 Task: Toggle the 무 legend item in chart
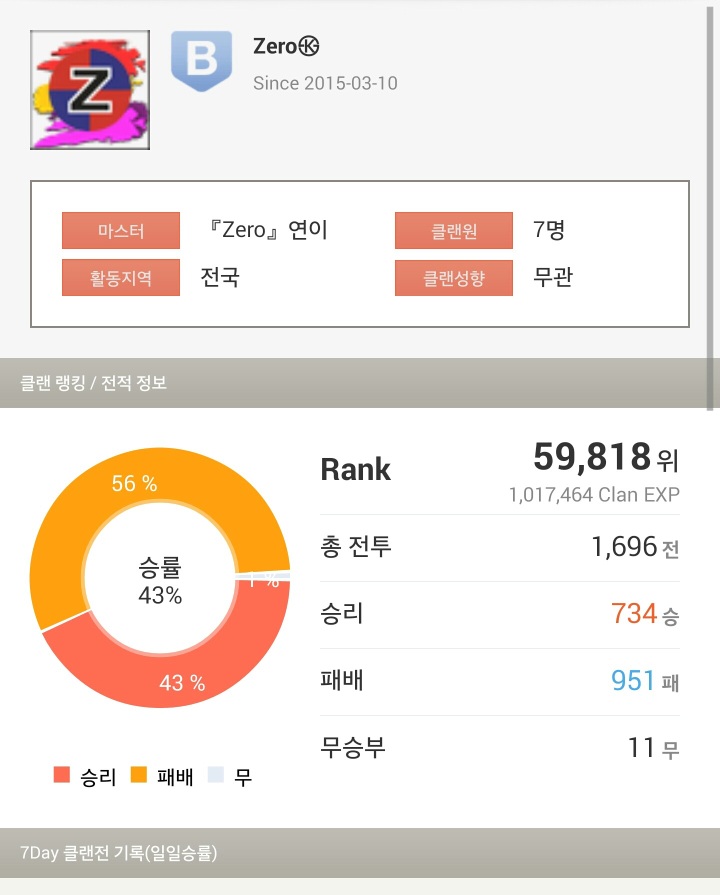[230, 776]
